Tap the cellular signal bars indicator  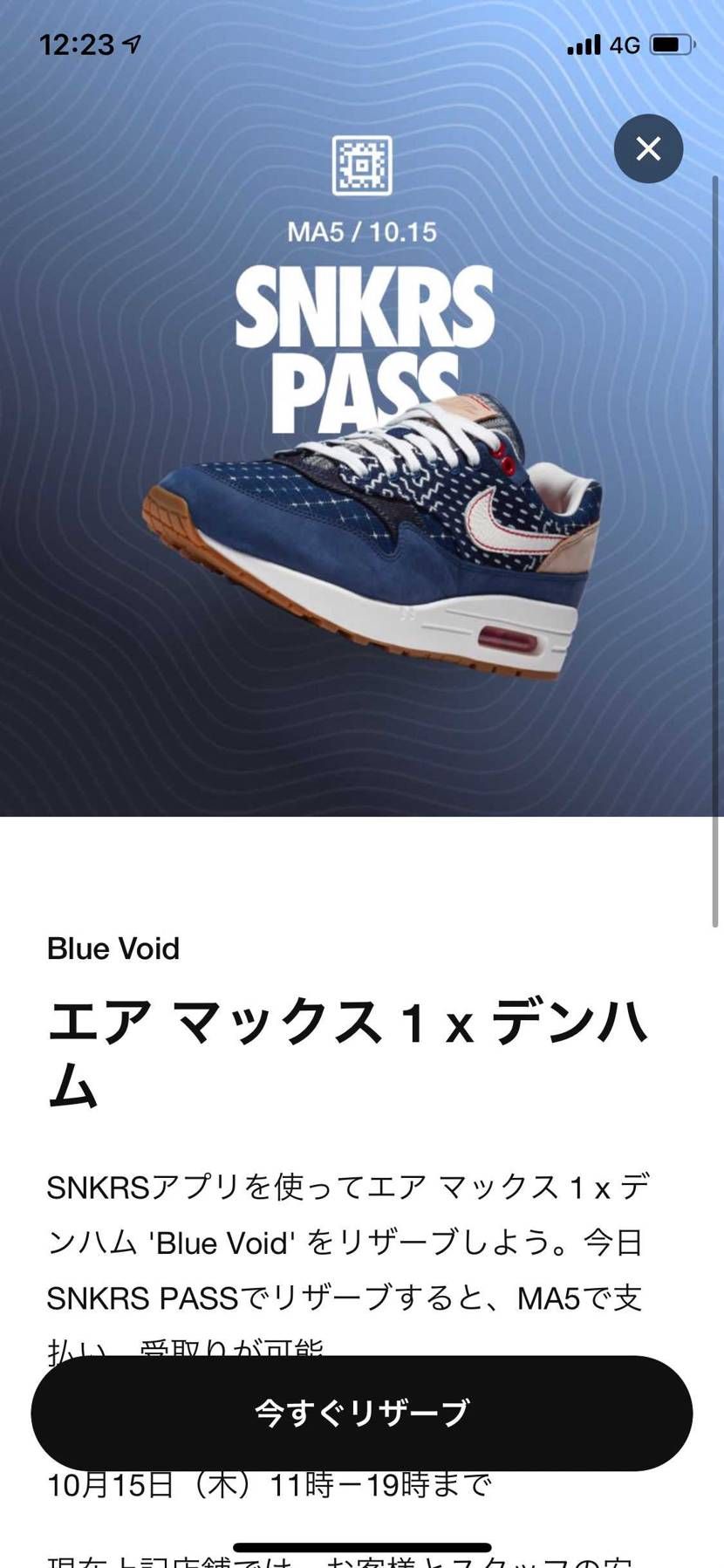point(586,45)
